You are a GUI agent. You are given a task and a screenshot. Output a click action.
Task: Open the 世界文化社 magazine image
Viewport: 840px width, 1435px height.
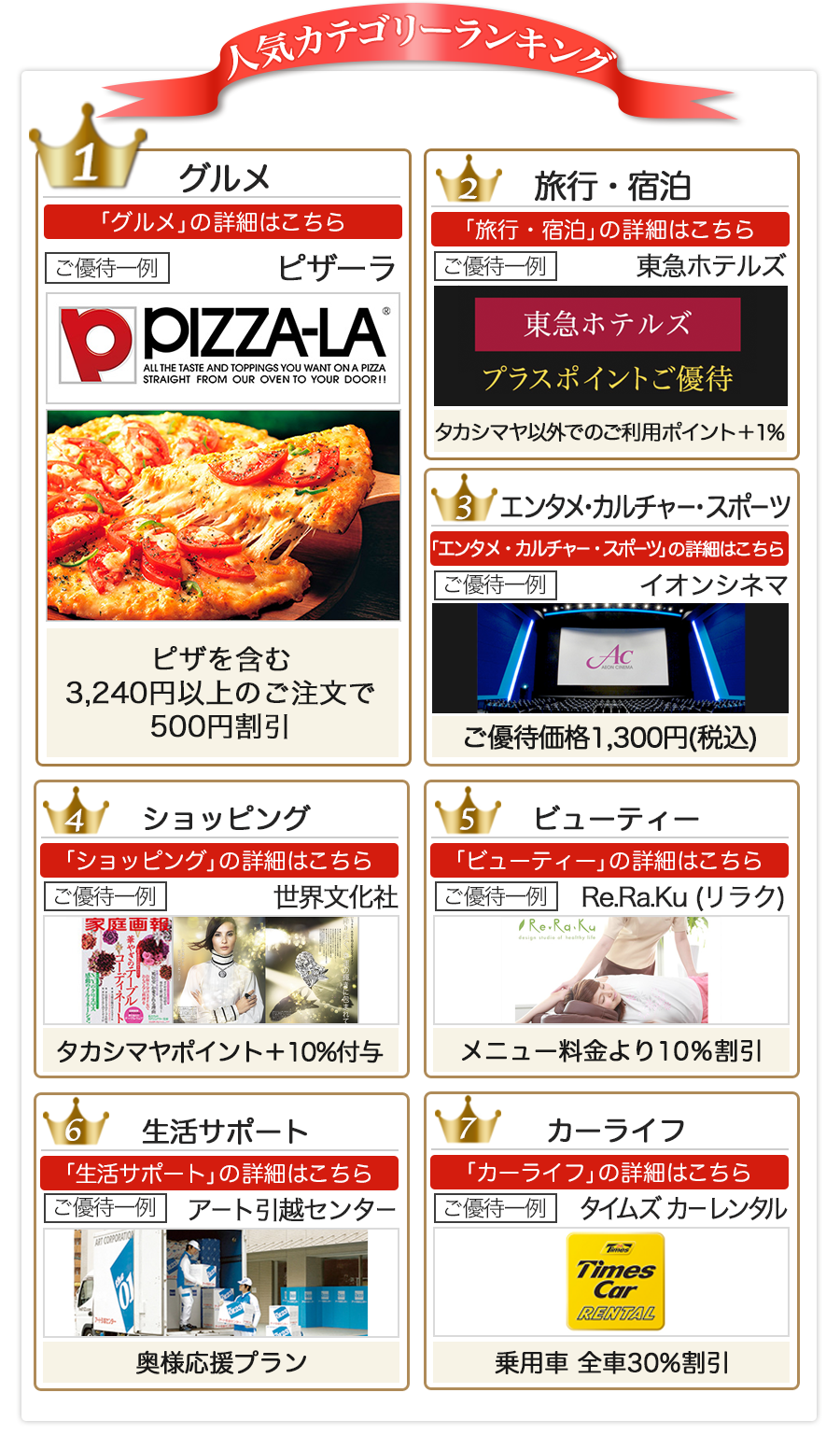tap(220, 970)
